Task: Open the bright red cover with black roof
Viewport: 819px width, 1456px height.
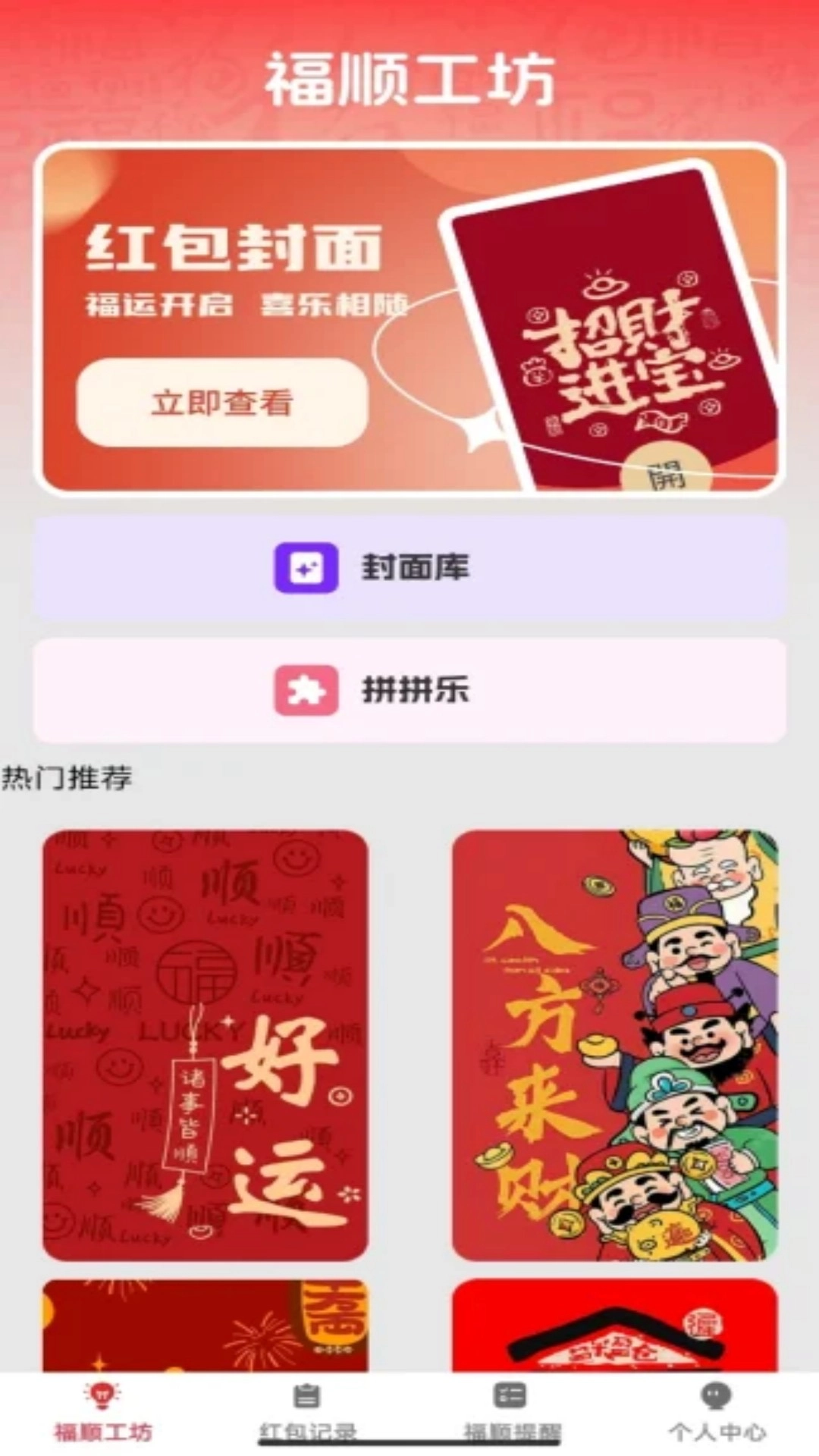Action: click(x=615, y=1326)
